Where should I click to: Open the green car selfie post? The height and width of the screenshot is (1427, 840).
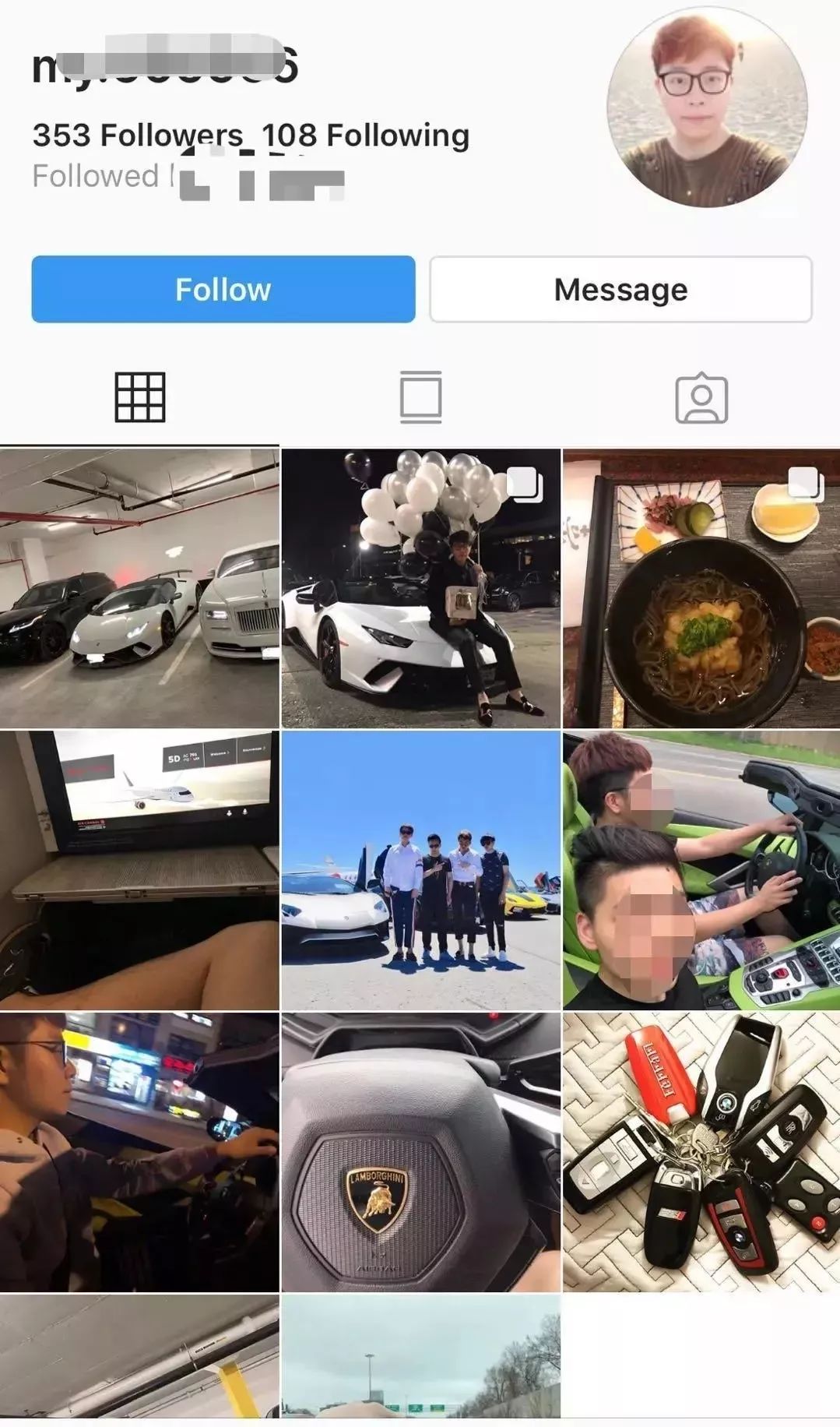coord(701,870)
